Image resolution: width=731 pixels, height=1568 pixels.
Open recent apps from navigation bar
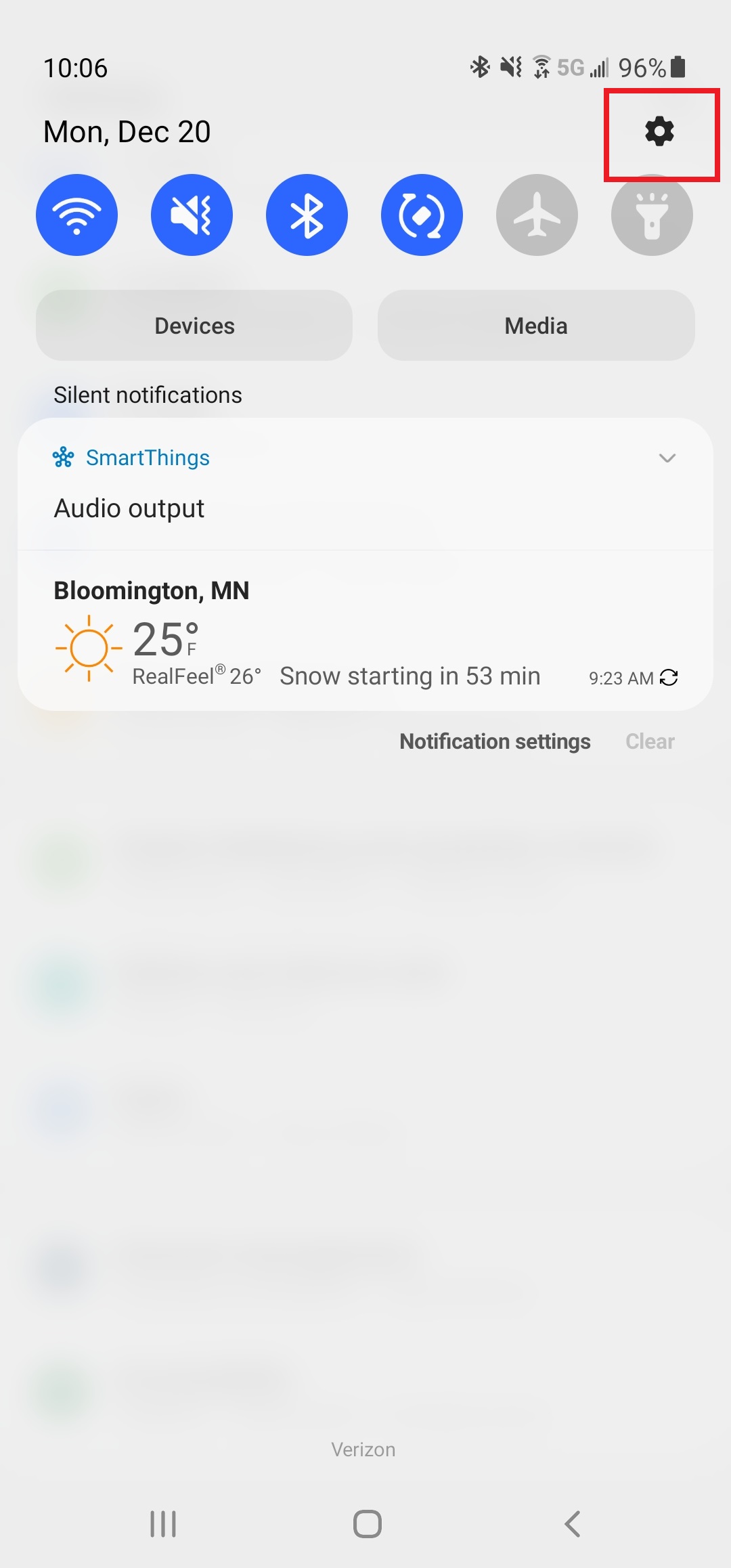162,1524
